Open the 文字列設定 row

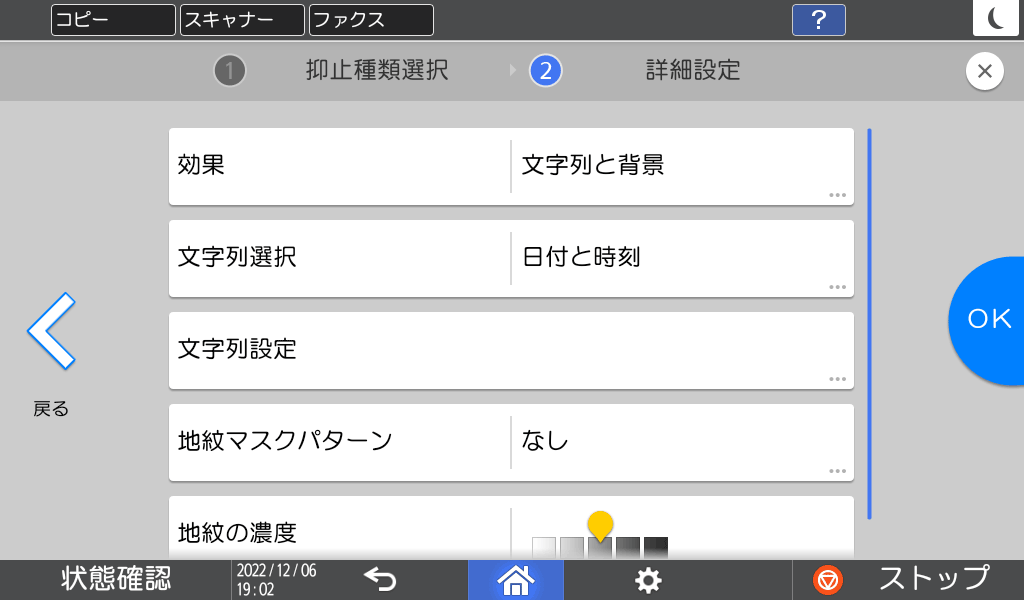511,350
